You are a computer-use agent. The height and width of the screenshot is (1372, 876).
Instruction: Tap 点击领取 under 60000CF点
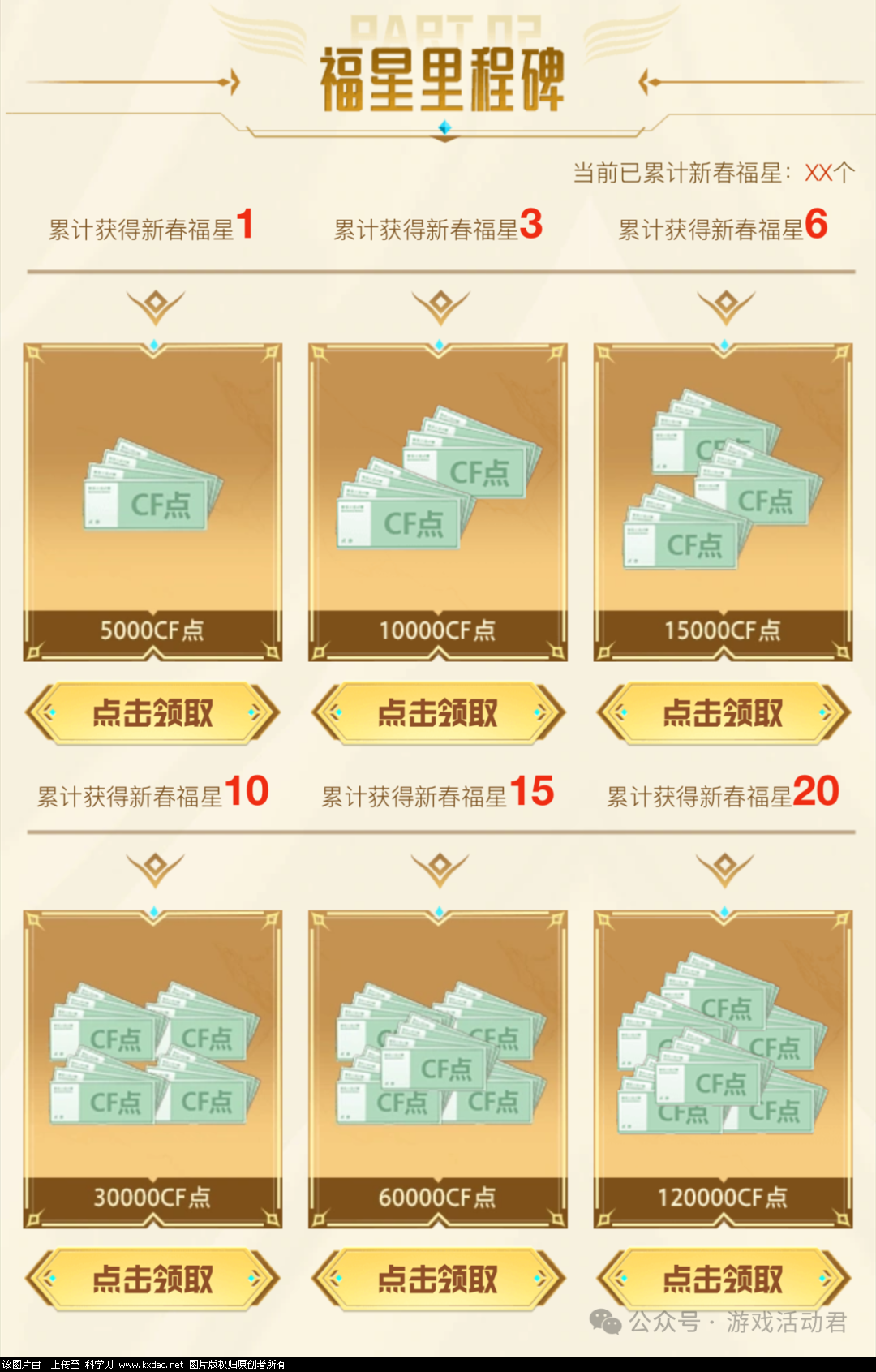(x=438, y=1280)
